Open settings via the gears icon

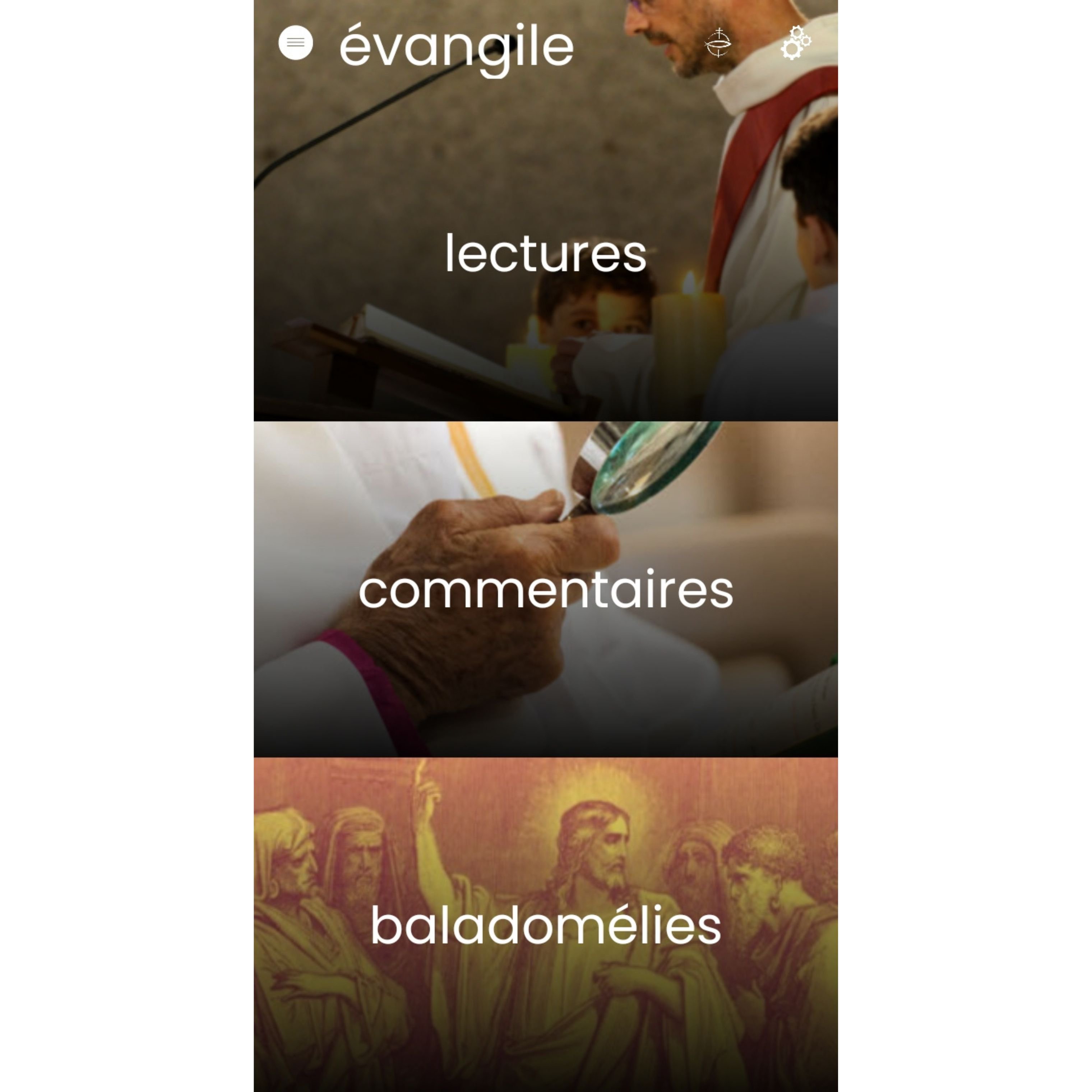pos(795,43)
